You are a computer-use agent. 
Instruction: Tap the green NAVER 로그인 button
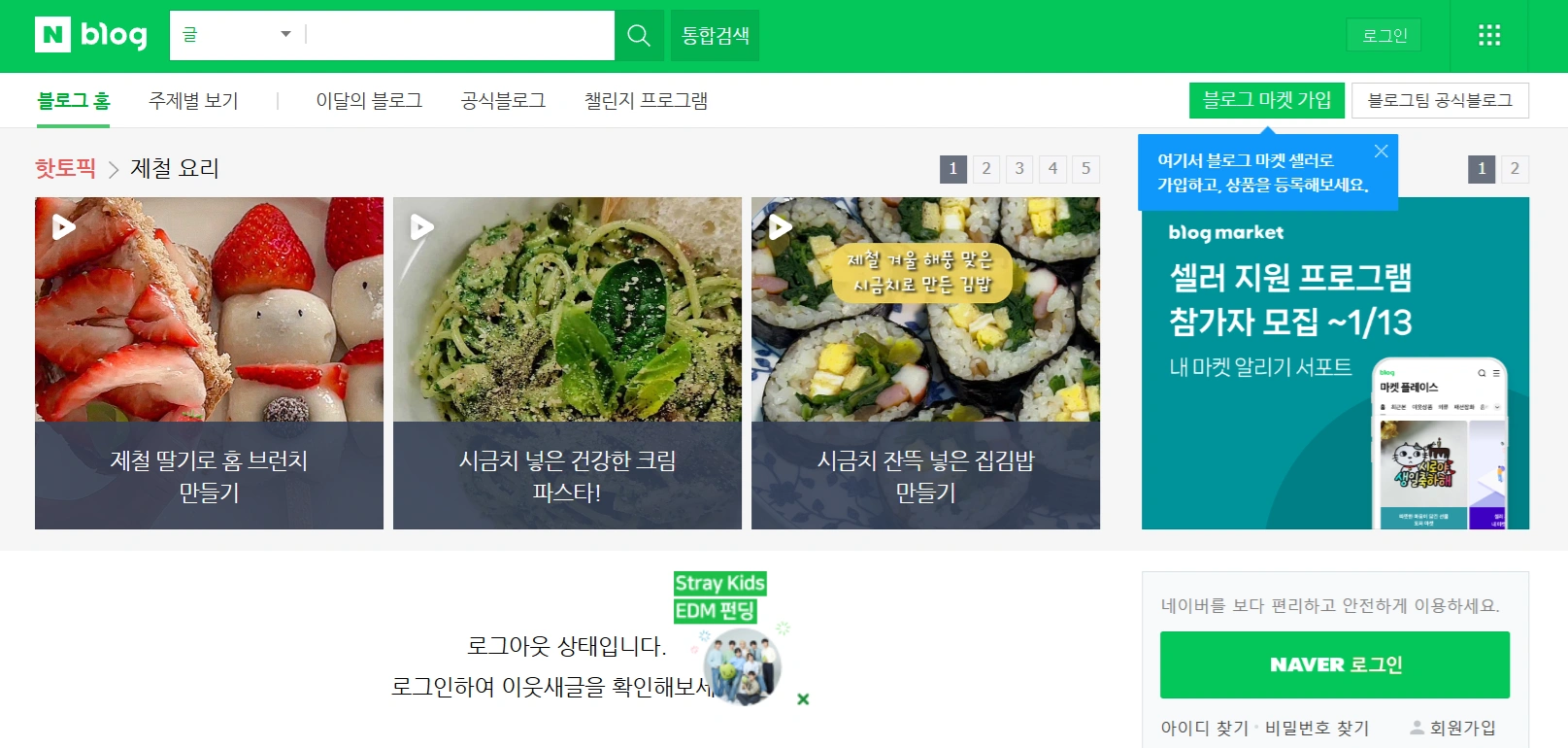[x=1335, y=664]
